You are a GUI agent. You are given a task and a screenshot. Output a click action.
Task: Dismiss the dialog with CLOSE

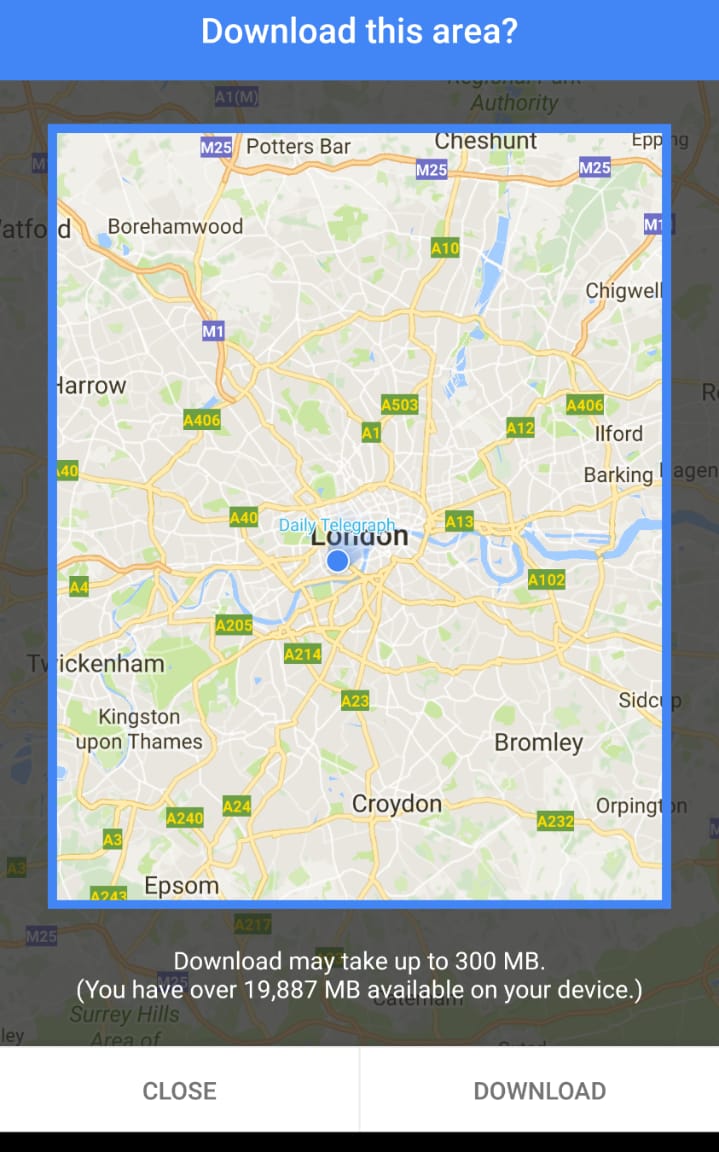(x=179, y=1090)
